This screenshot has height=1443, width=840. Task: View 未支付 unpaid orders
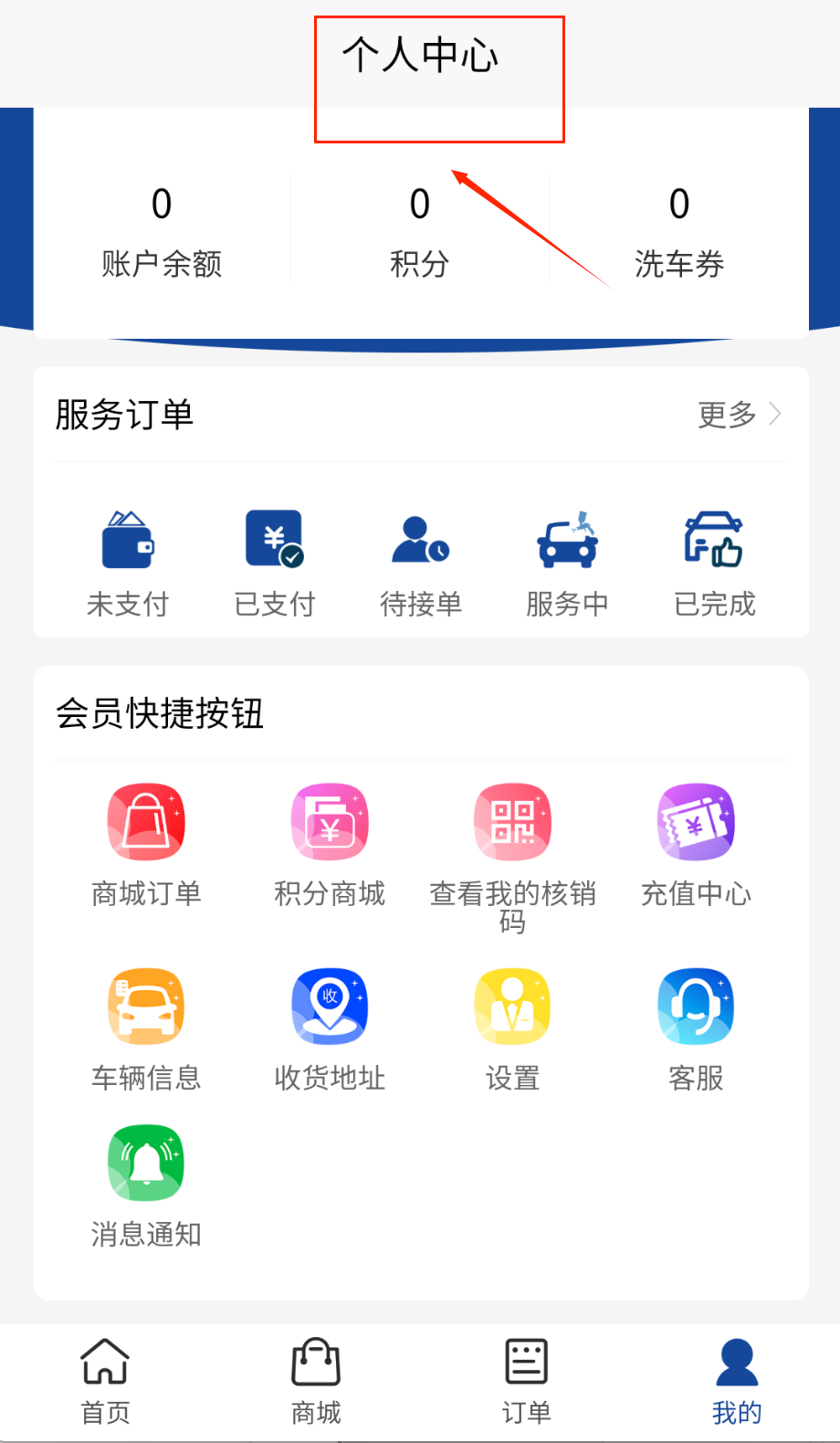[x=128, y=562]
